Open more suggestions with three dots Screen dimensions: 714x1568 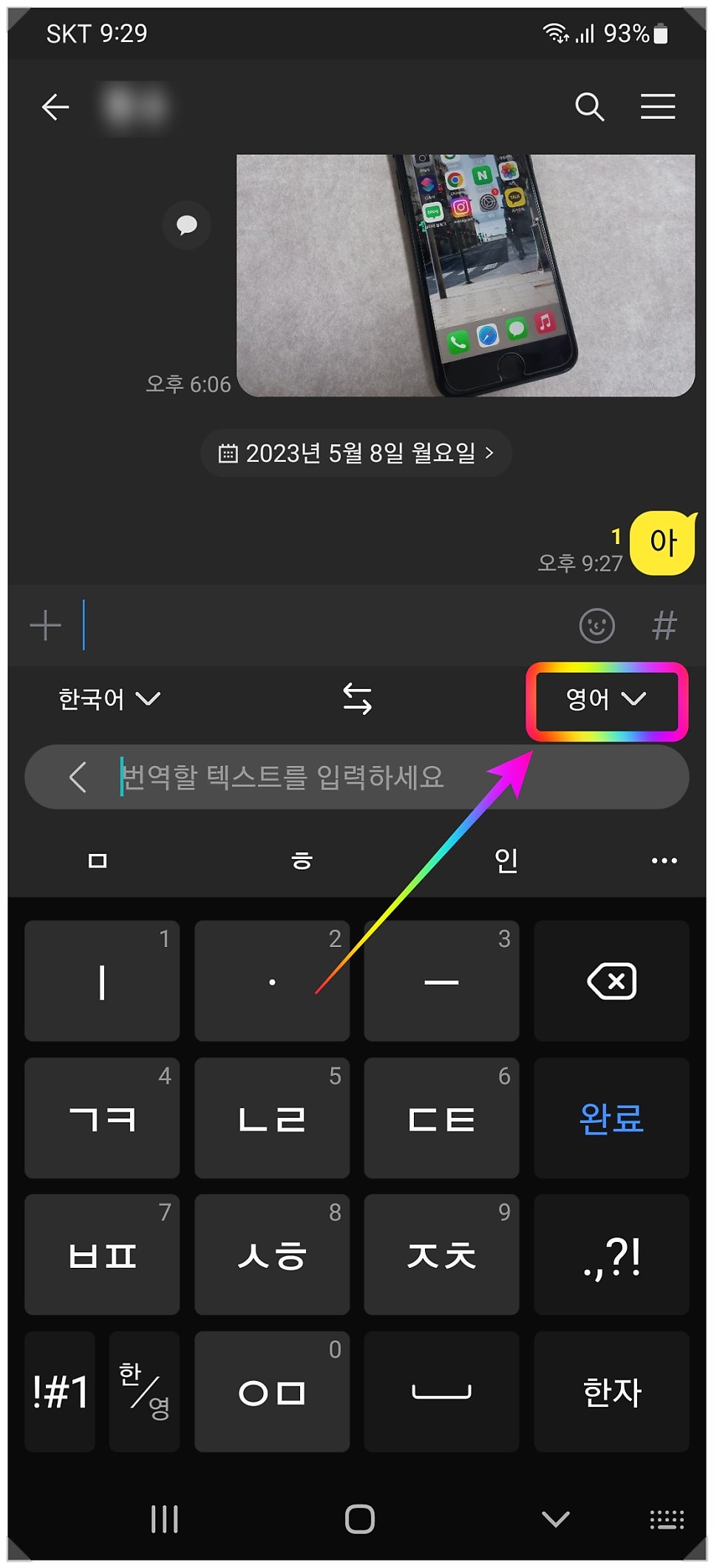(x=664, y=861)
